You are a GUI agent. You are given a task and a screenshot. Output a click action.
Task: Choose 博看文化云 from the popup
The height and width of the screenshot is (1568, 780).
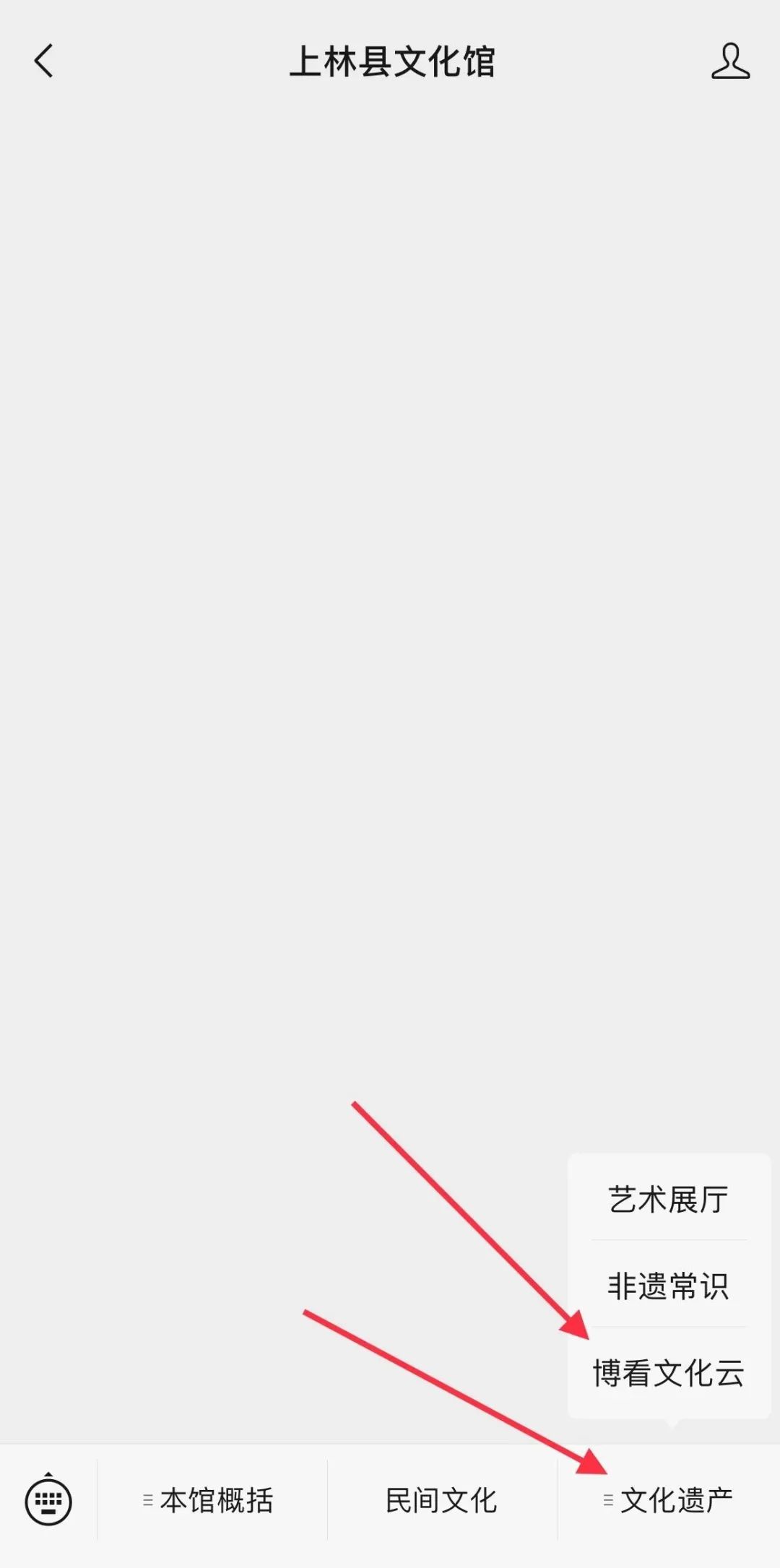(x=668, y=1373)
